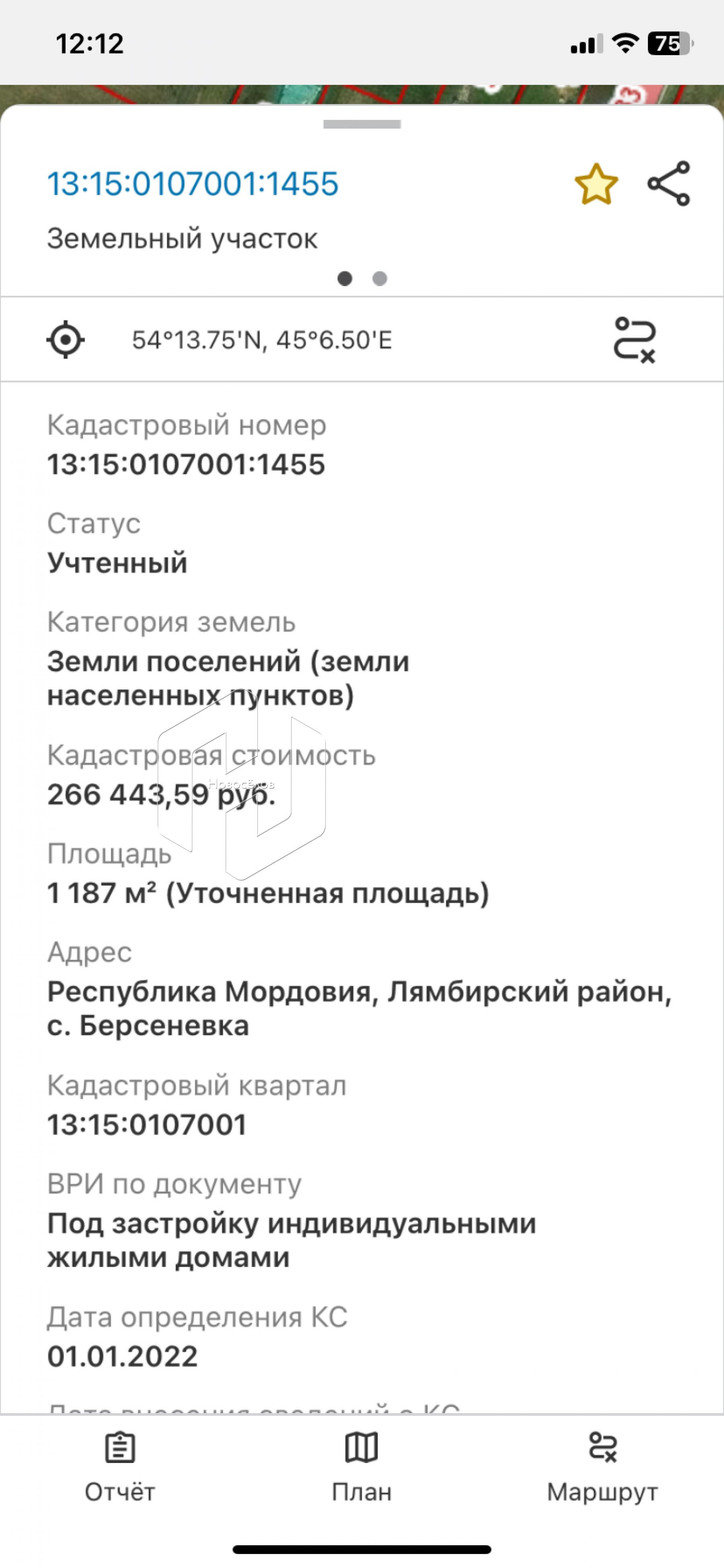Viewport: 724px width, 1568px height.
Task: Go to the second page indicator dot
Action: click(380, 279)
